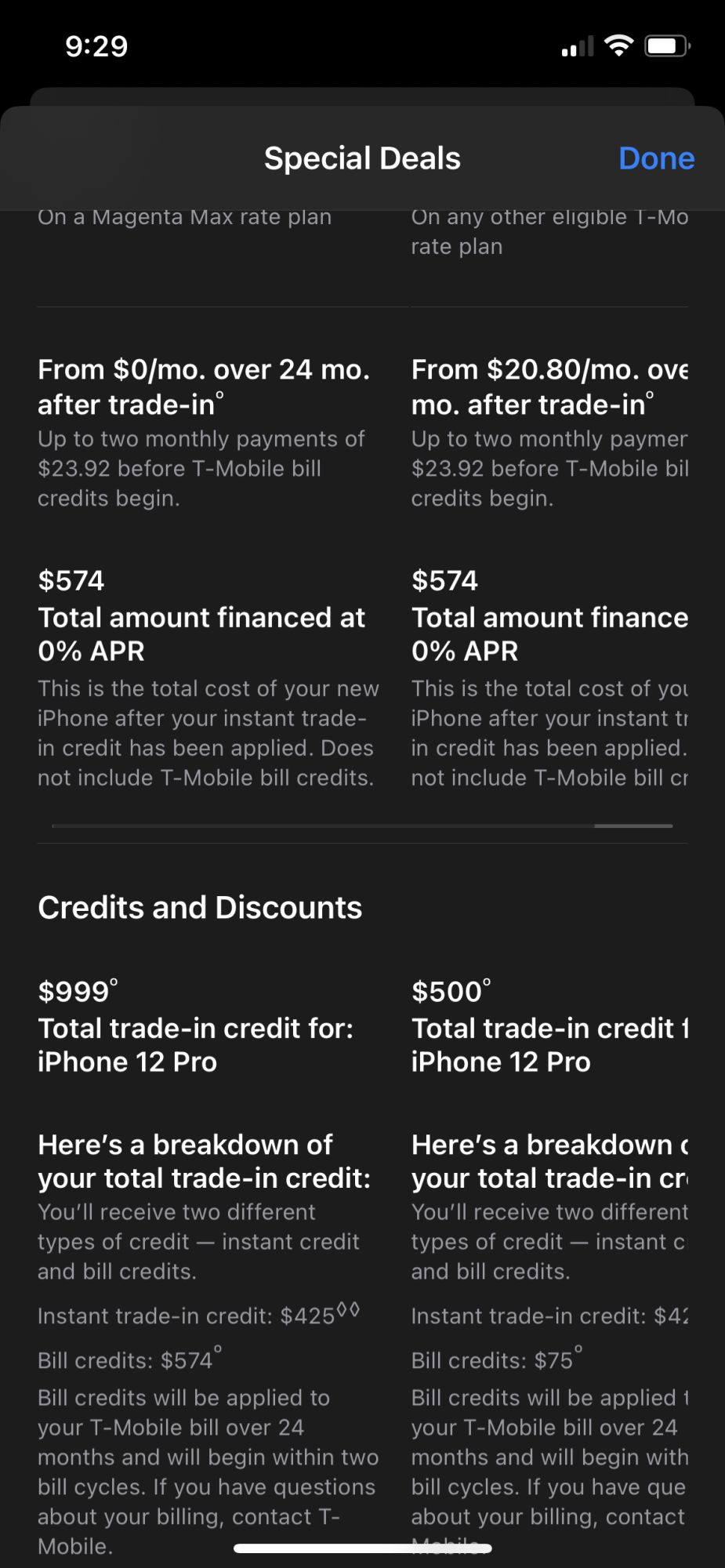Viewport: 725px width, 1568px height.
Task: Tap Done to close Special Deals
Action: tap(656, 158)
